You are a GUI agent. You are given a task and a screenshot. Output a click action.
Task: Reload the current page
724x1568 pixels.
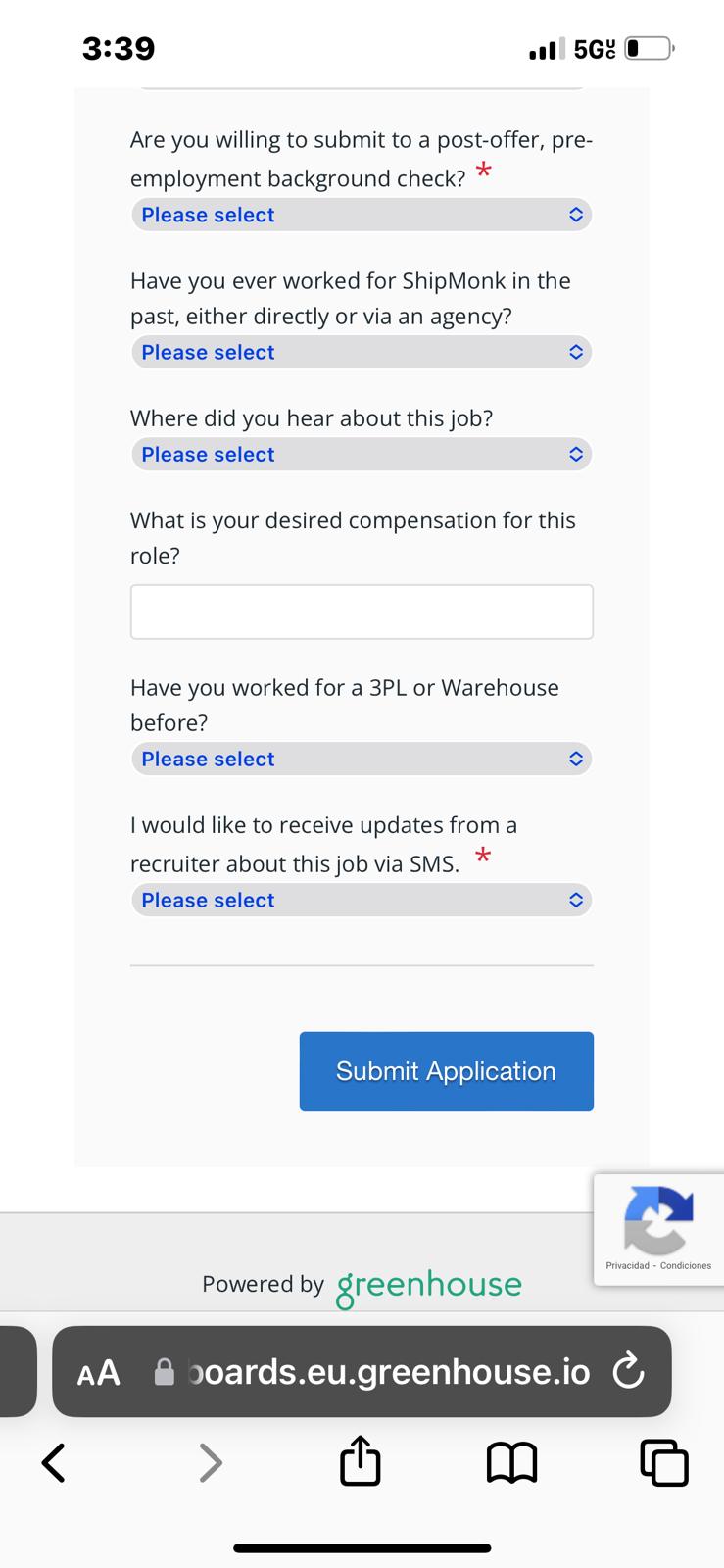[x=628, y=1372]
